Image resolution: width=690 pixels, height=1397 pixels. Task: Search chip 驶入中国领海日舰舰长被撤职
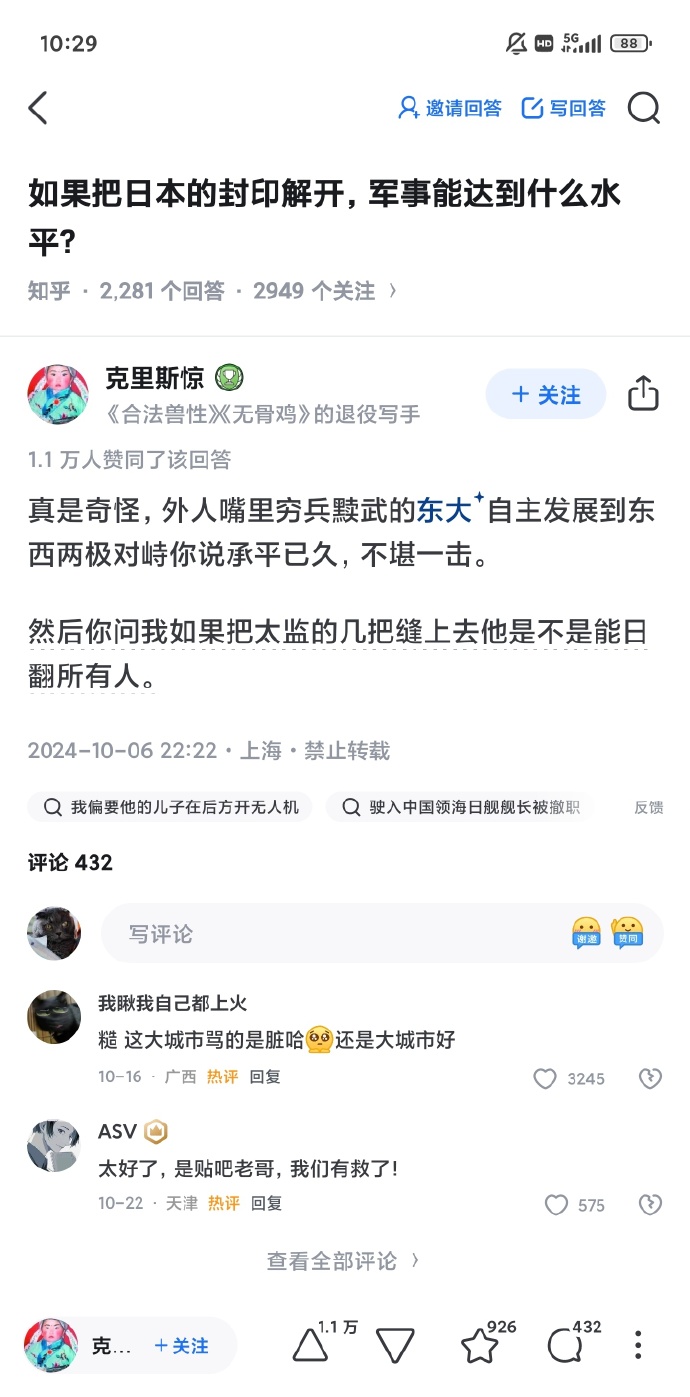tap(461, 807)
